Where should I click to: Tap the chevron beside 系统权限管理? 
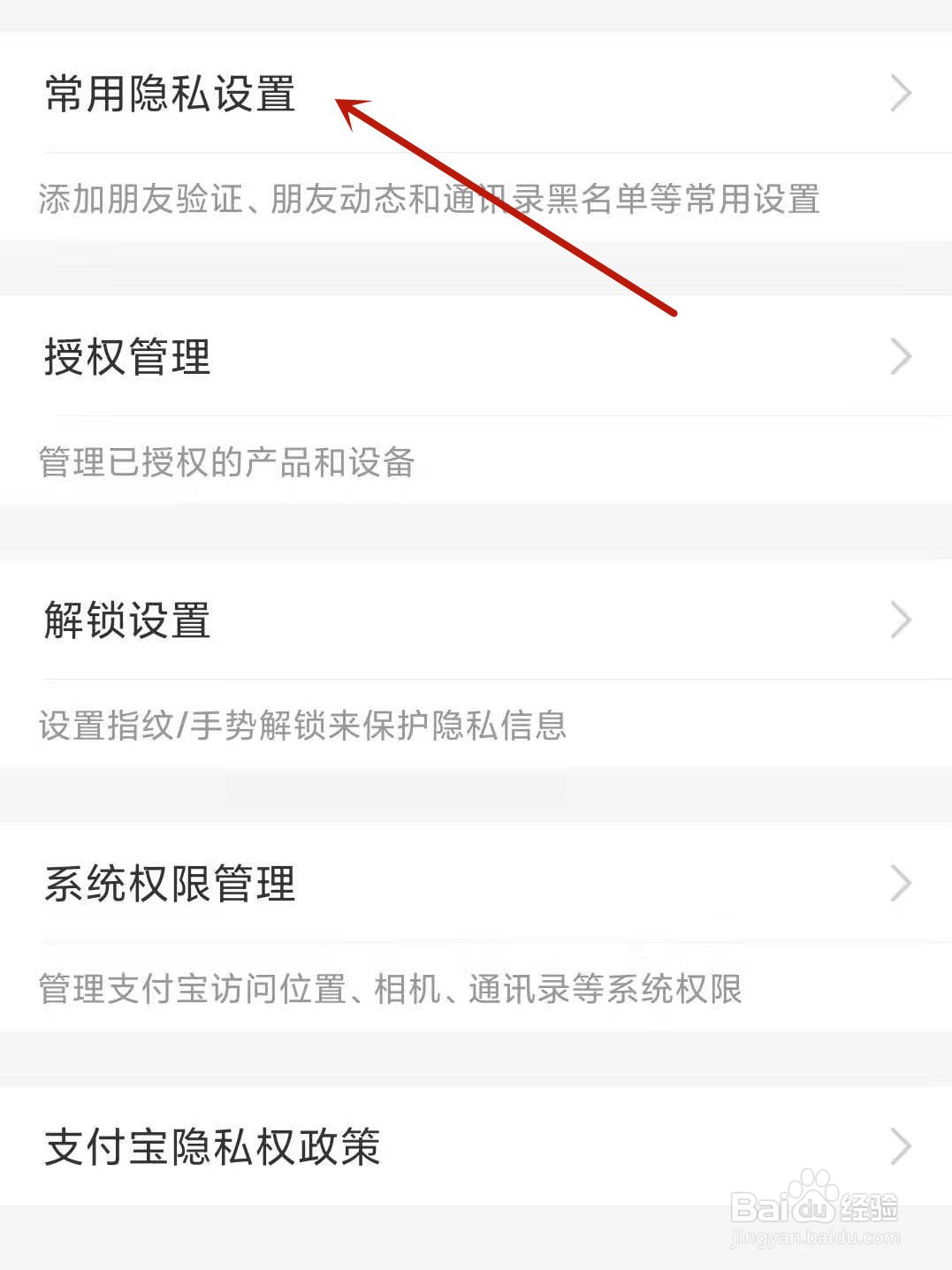click(899, 883)
